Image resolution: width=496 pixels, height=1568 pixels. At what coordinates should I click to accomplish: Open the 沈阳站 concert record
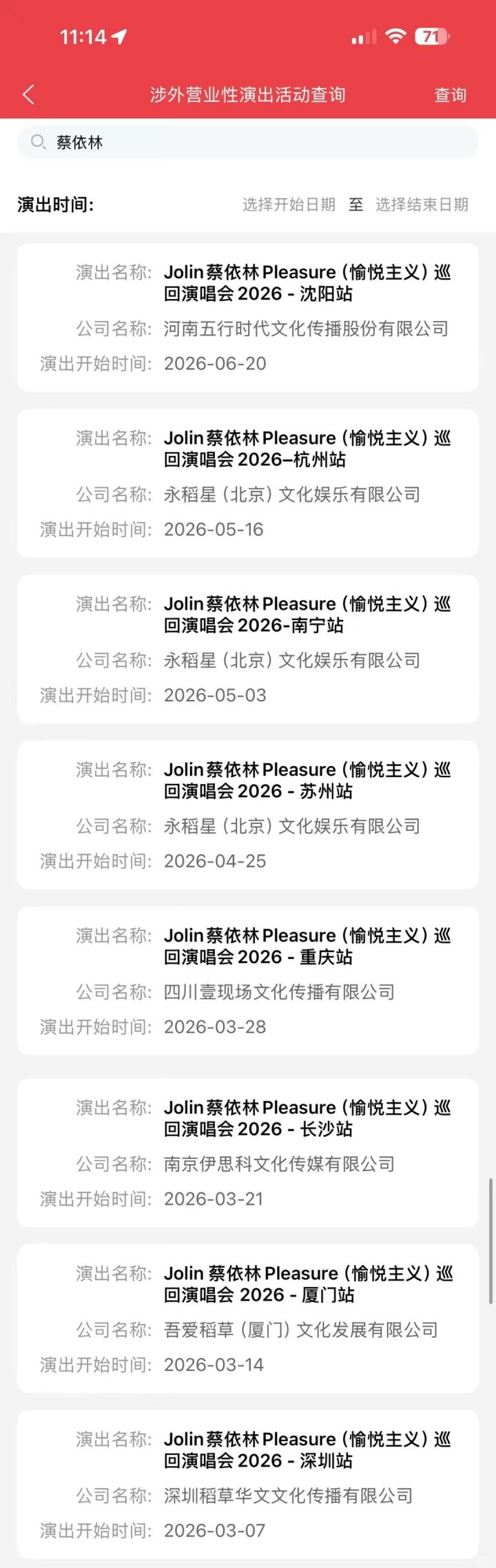pos(248,318)
